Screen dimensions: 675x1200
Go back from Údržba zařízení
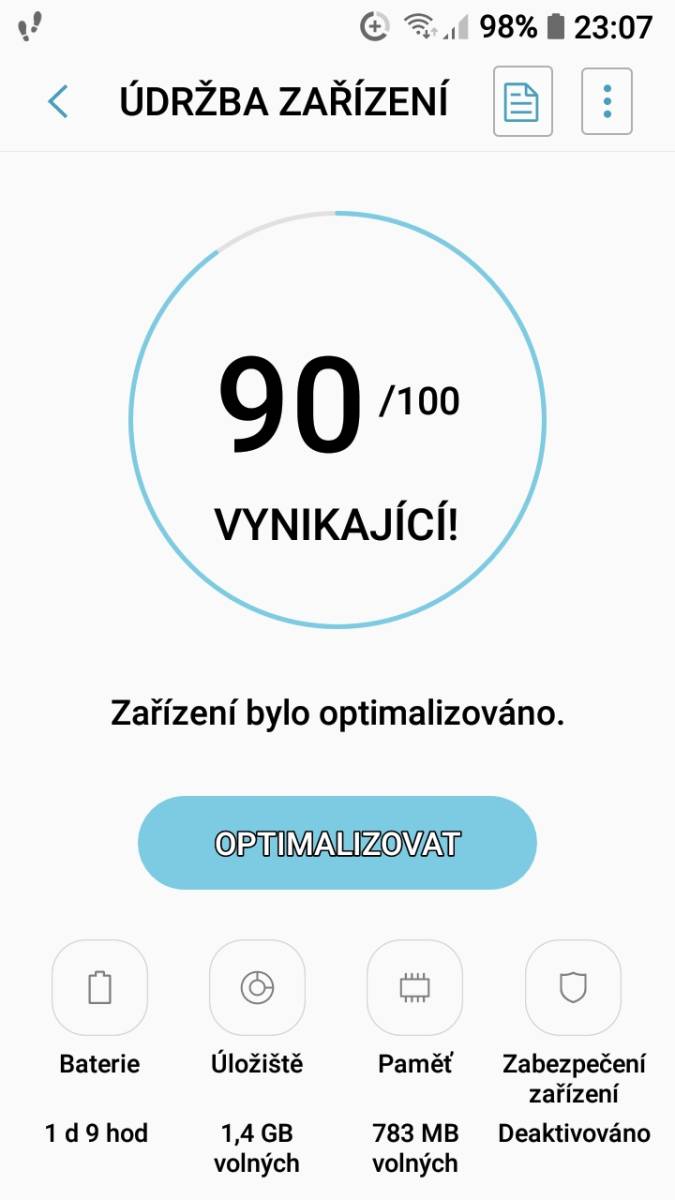pyautogui.click(x=58, y=102)
